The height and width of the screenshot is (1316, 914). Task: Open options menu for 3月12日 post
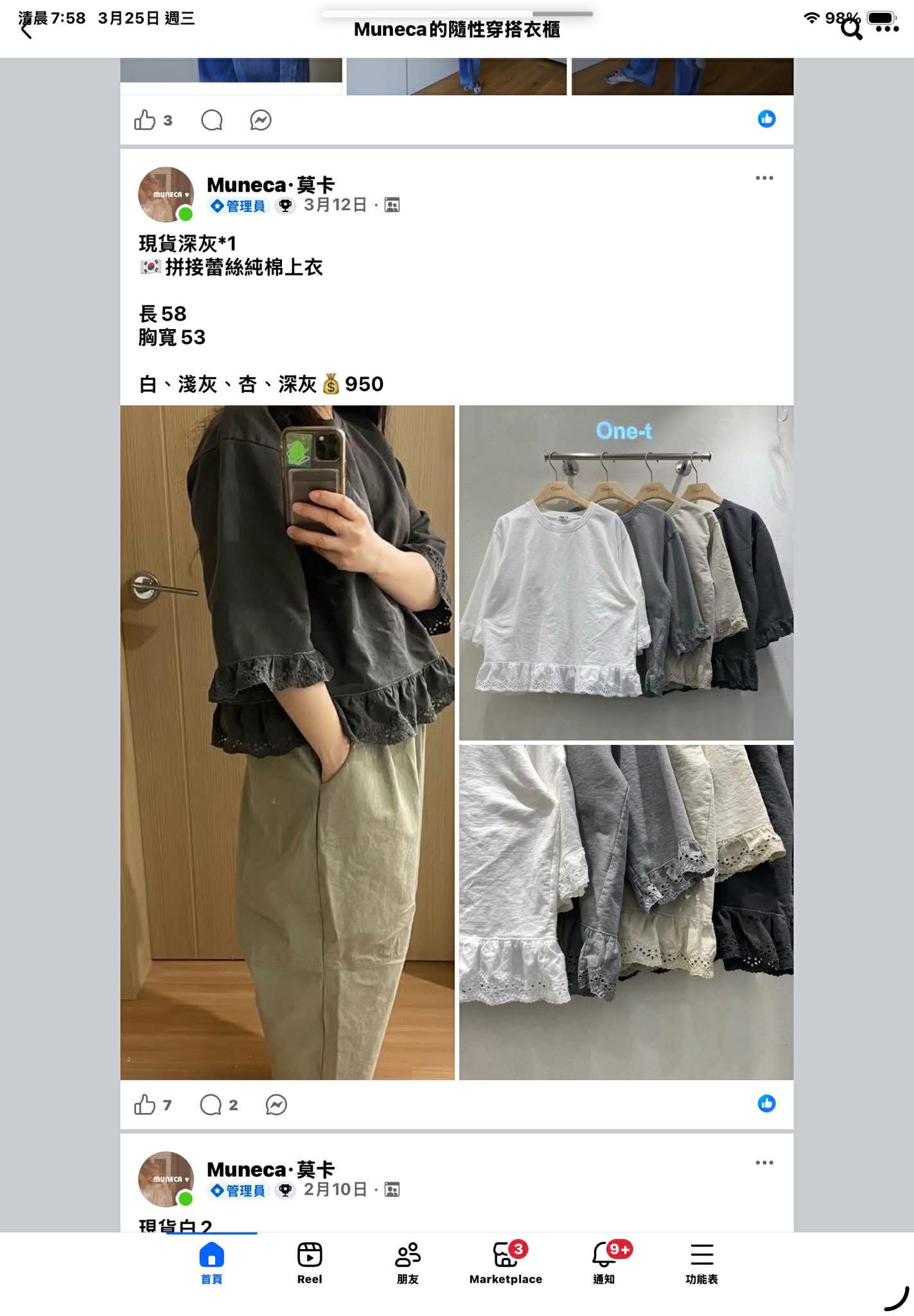[764, 178]
